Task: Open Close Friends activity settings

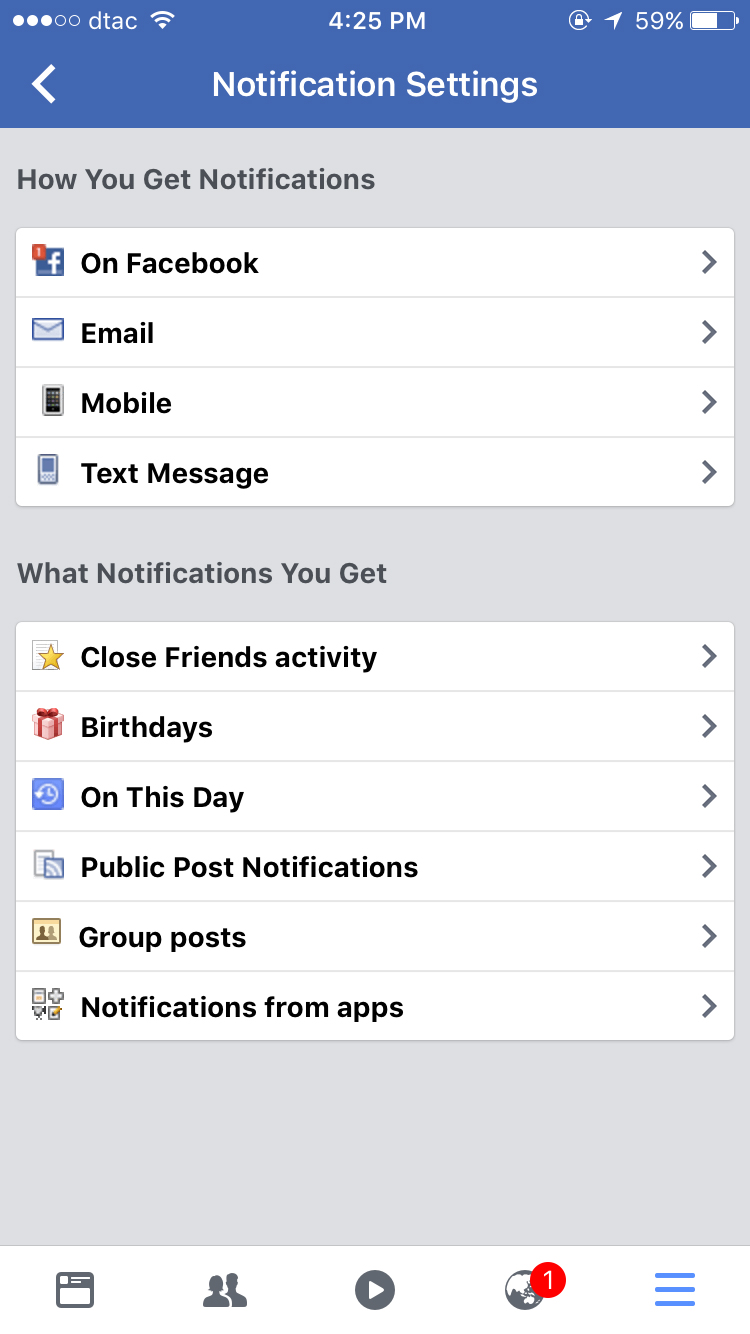Action: [375, 657]
